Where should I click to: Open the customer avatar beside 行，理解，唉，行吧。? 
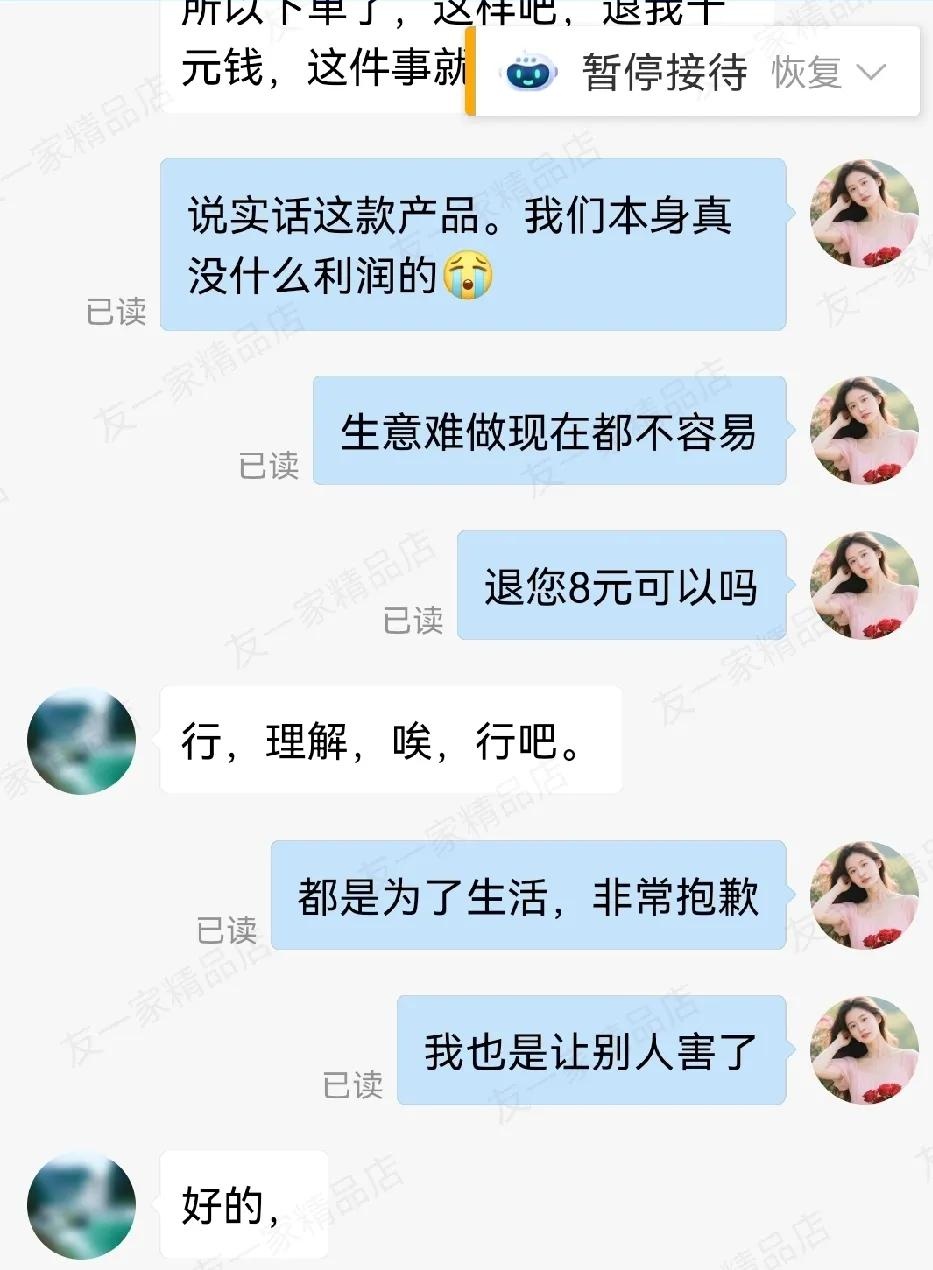[x=81, y=741]
